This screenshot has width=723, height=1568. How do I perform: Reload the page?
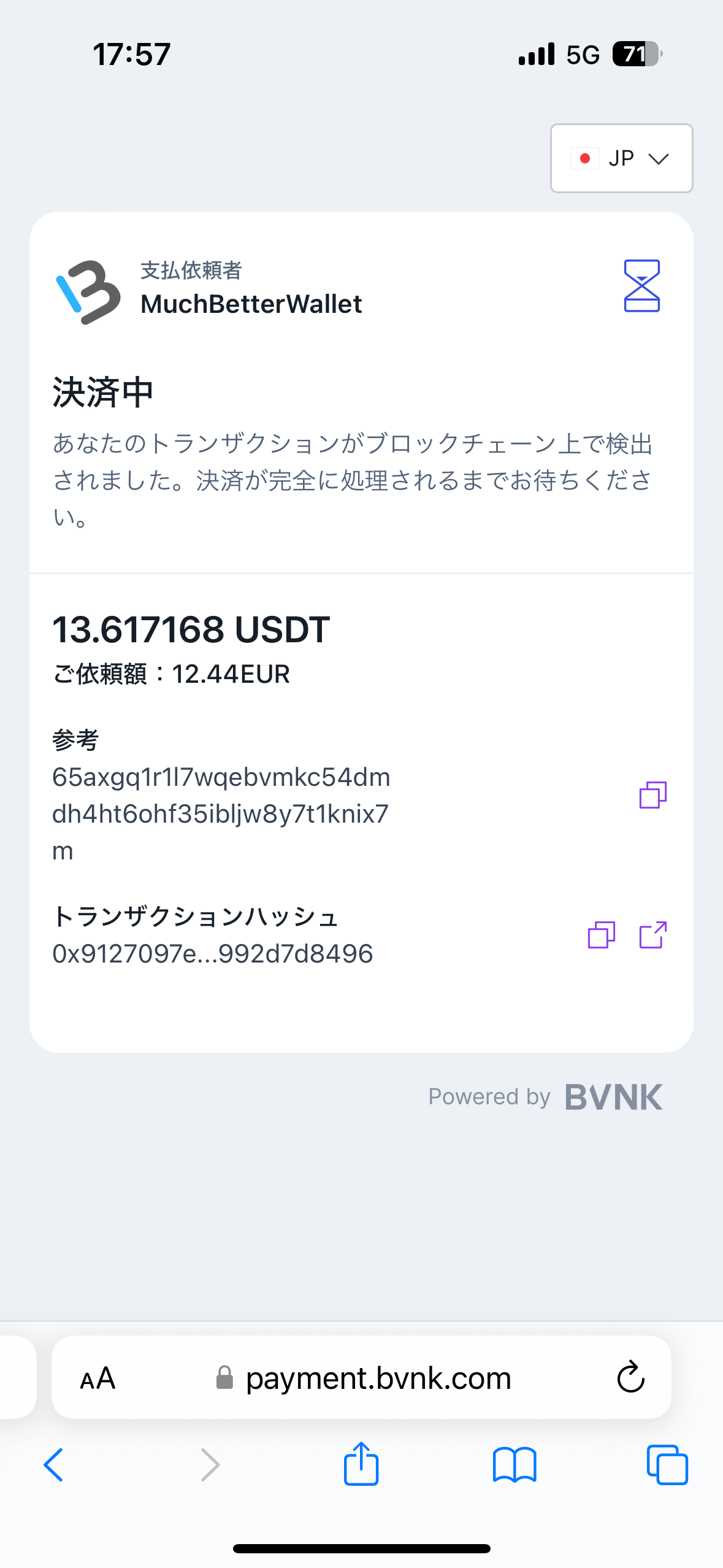pos(630,1378)
